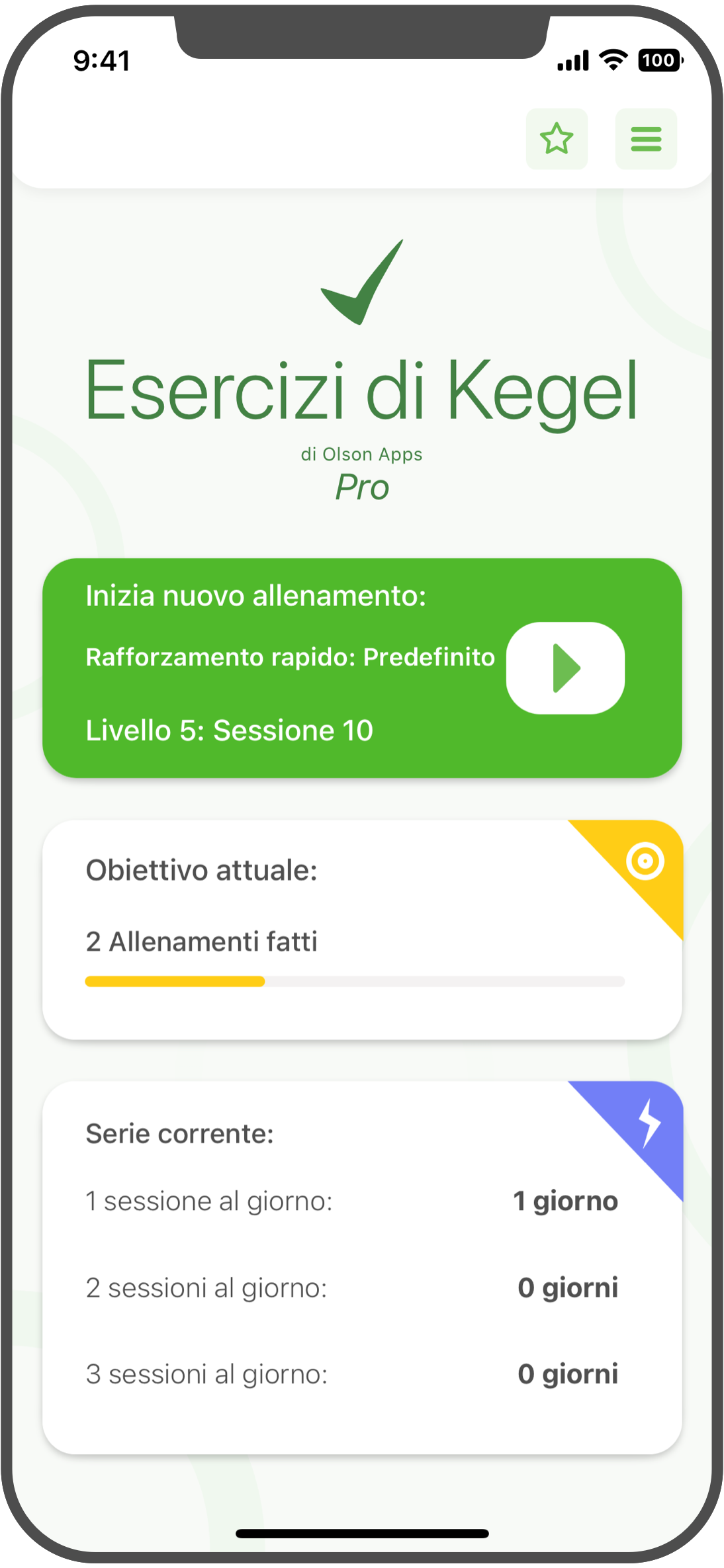Viewport: 724px width, 1568px height.
Task: Open the Obiettivo attuale goal card
Action: click(362, 930)
